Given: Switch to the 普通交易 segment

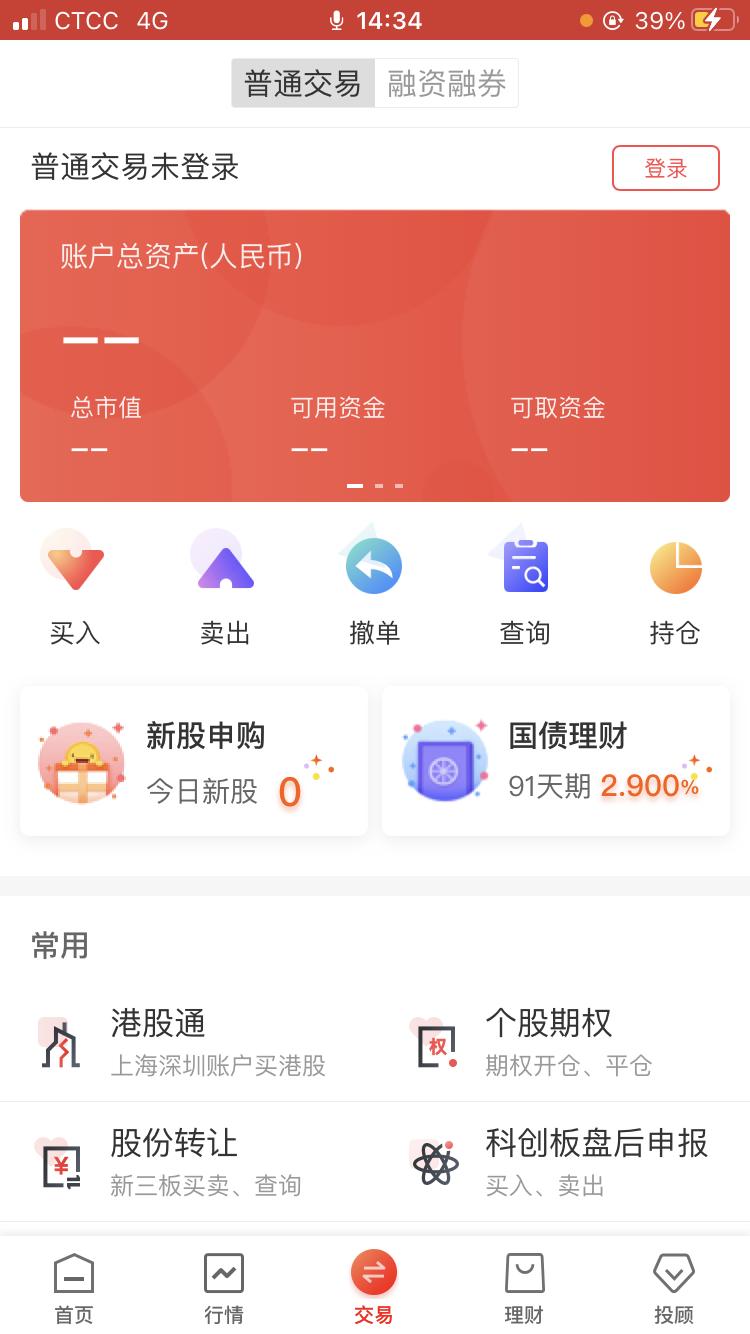Looking at the screenshot, I should coord(303,83).
